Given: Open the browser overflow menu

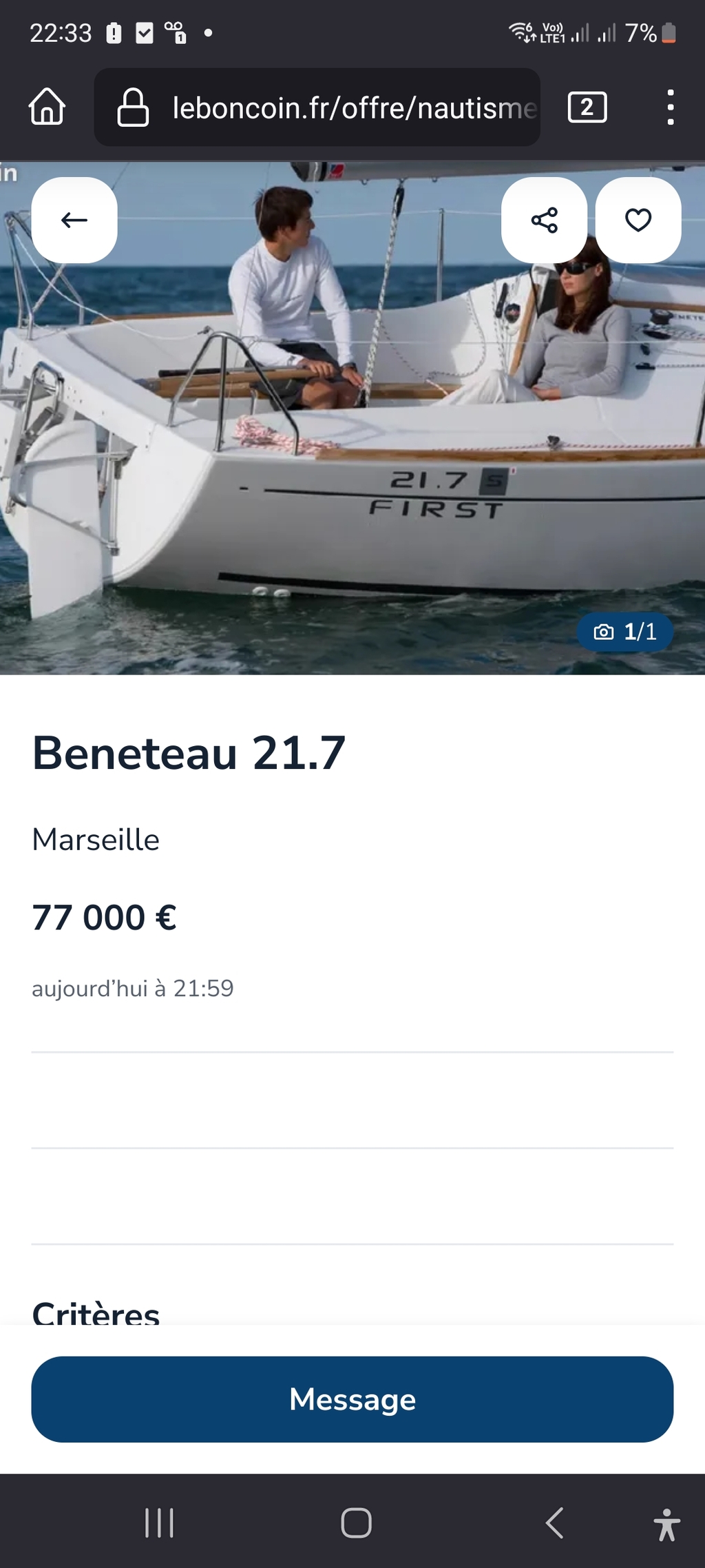Looking at the screenshot, I should 671,107.
